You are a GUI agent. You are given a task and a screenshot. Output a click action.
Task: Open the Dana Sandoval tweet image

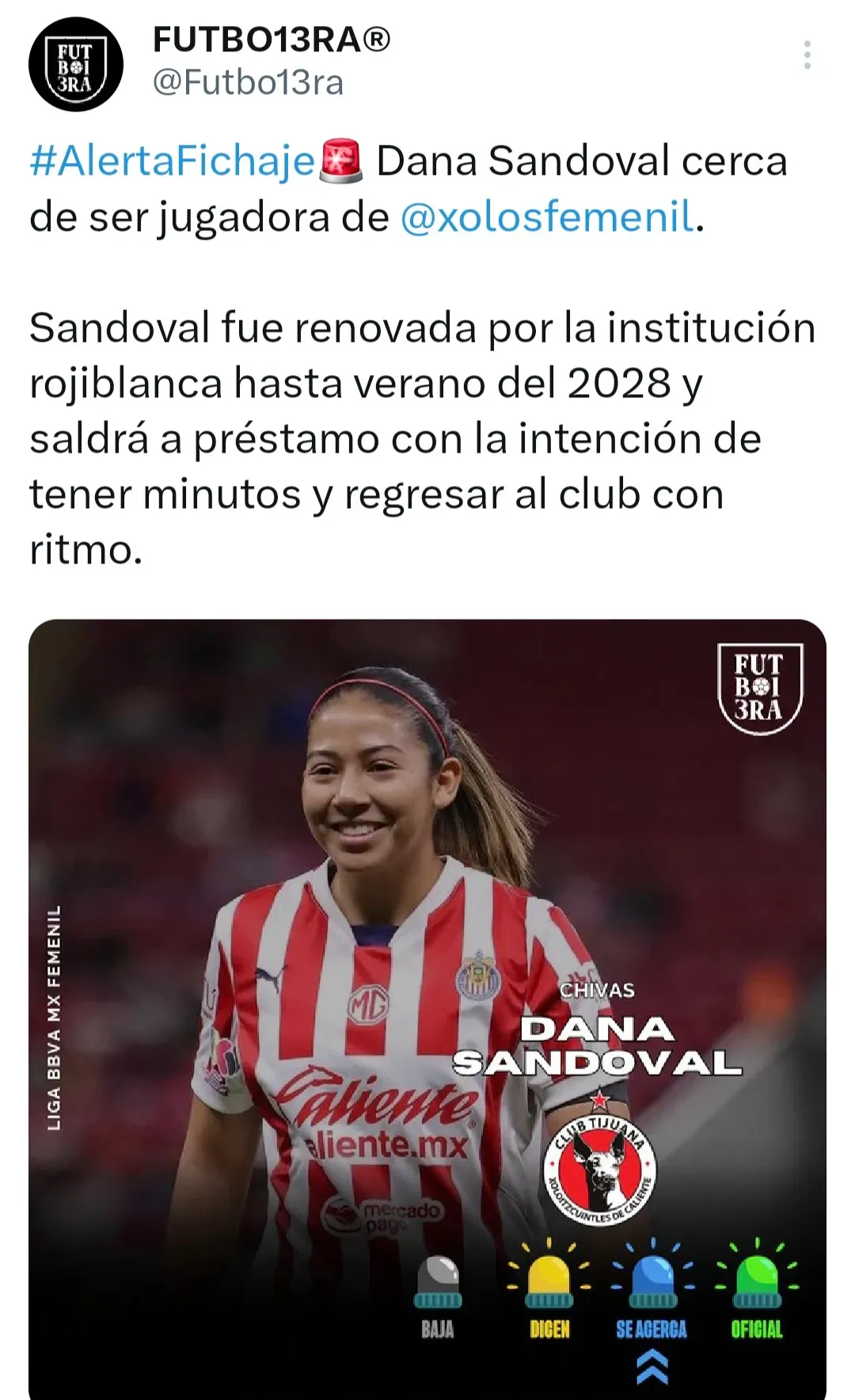pyautogui.click(x=427, y=1005)
